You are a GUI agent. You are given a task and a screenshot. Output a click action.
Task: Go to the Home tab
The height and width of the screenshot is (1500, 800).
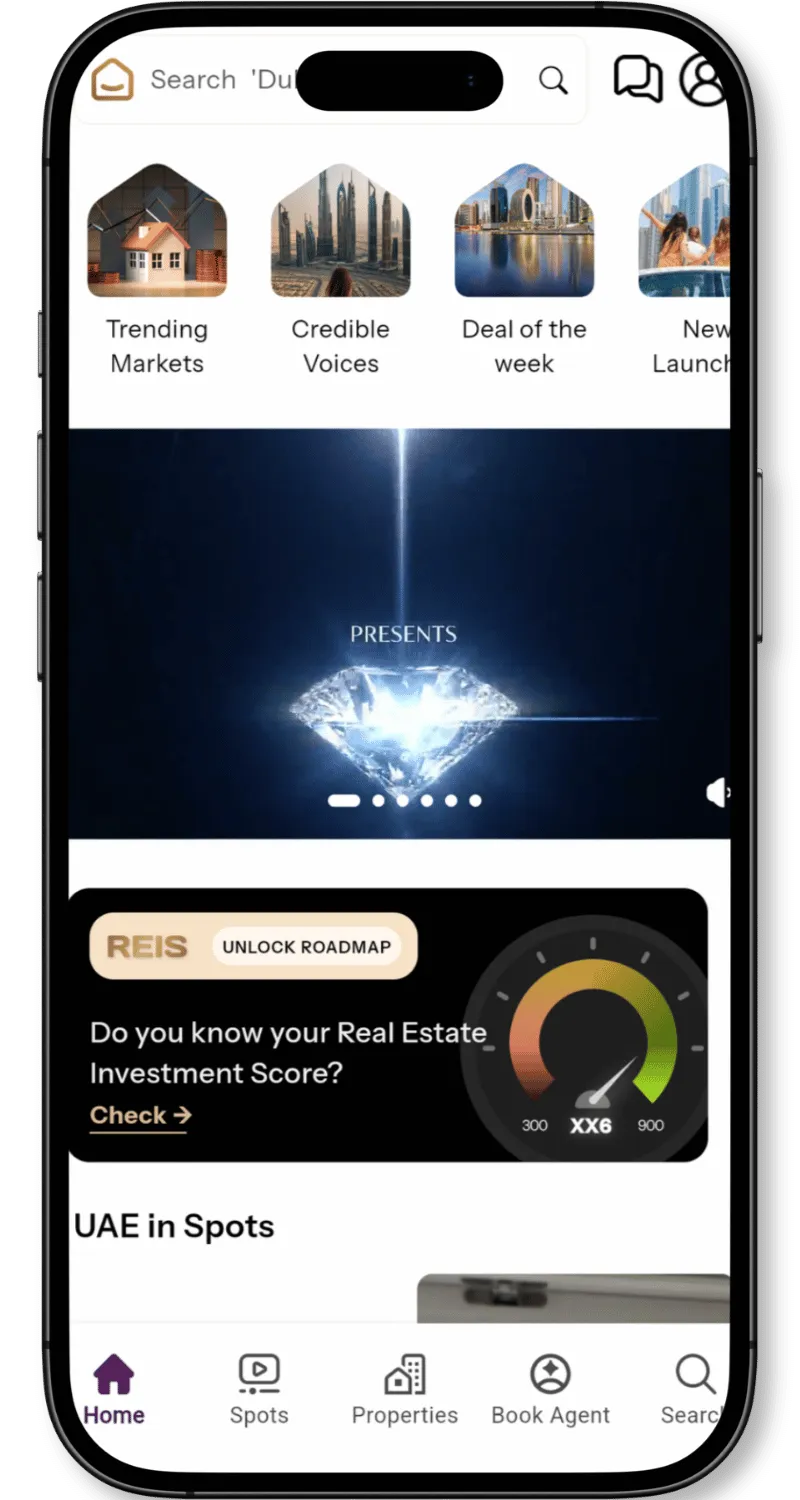(x=114, y=1390)
